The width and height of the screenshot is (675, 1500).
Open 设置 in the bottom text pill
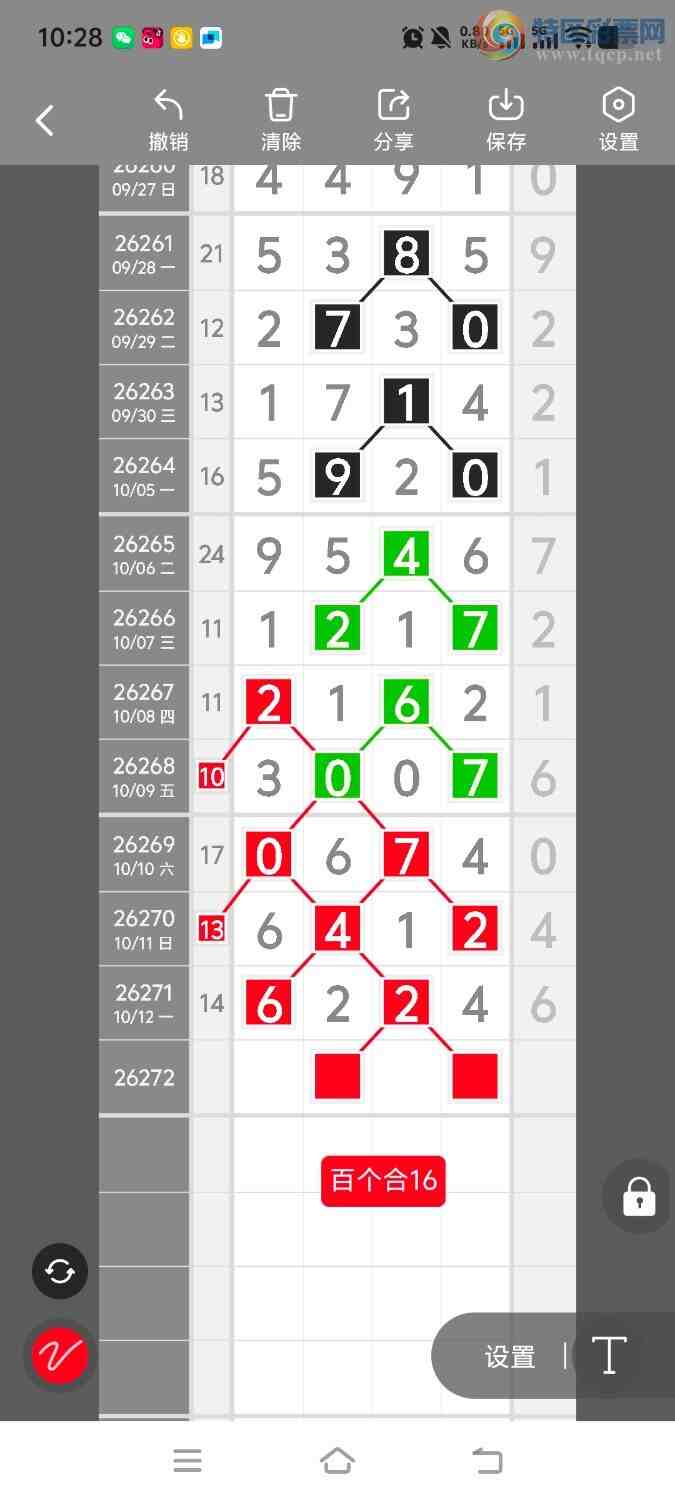[510, 1357]
